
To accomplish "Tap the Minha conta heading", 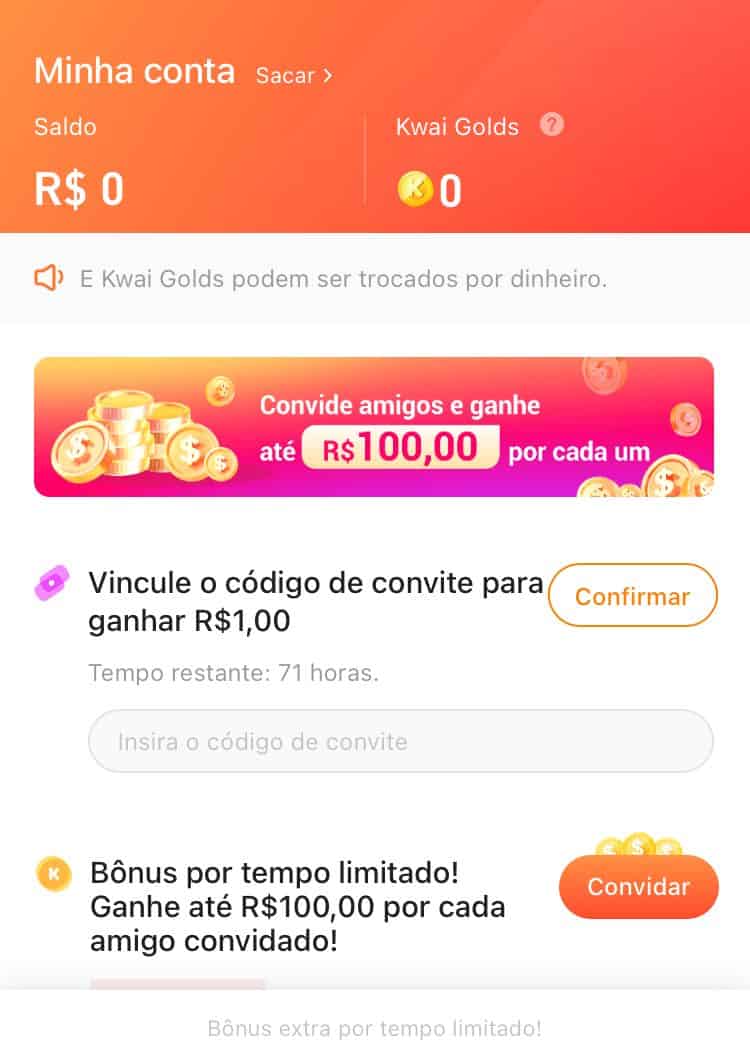I will pyautogui.click(x=134, y=71).
